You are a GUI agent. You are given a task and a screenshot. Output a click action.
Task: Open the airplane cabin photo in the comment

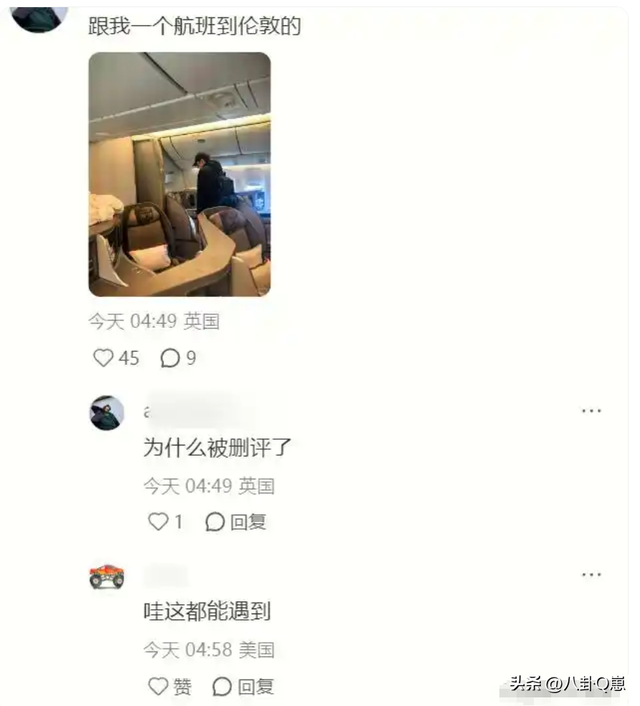click(179, 174)
